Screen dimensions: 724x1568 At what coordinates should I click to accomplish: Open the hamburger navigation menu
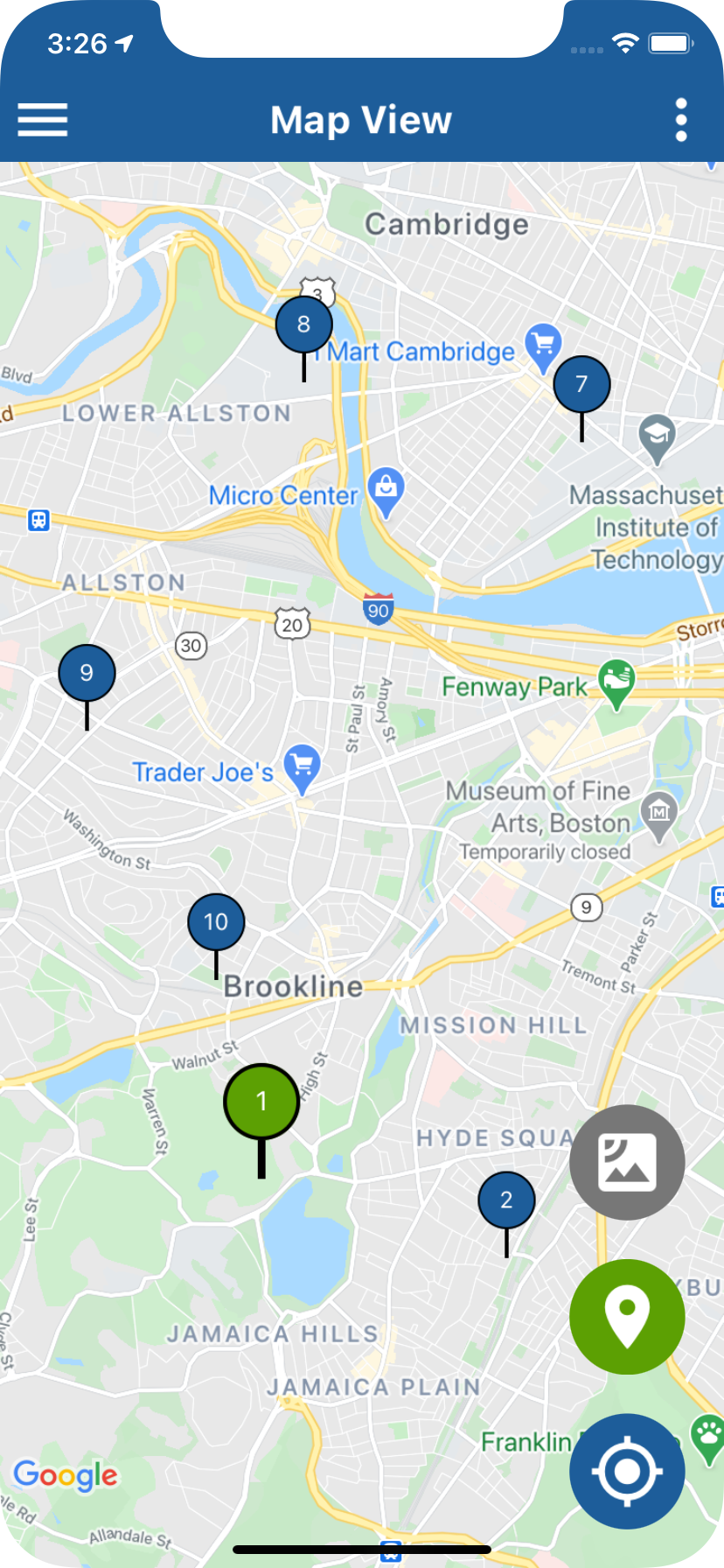click(x=43, y=120)
